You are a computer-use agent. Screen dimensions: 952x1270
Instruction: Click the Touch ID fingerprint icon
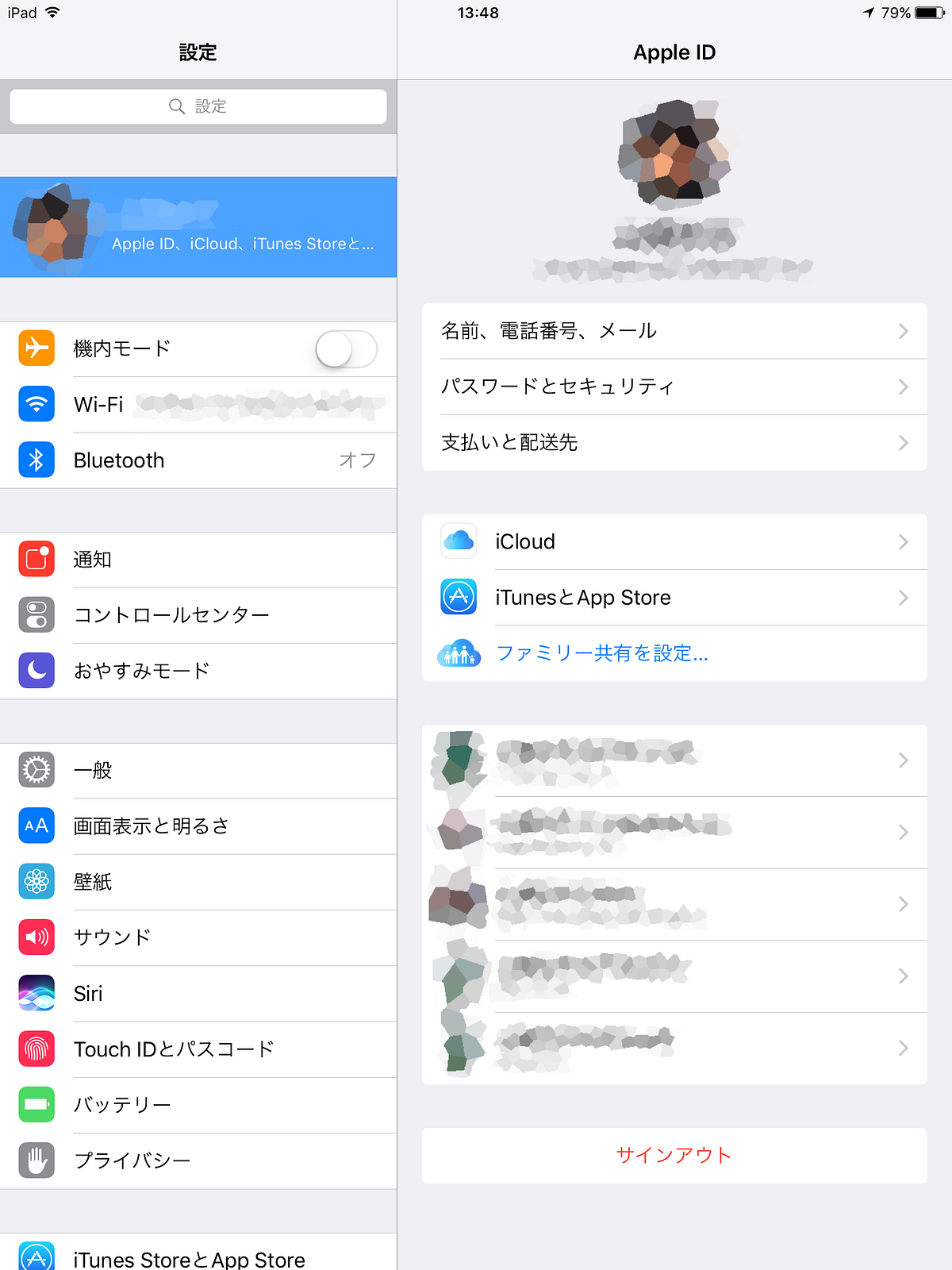[36, 1049]
